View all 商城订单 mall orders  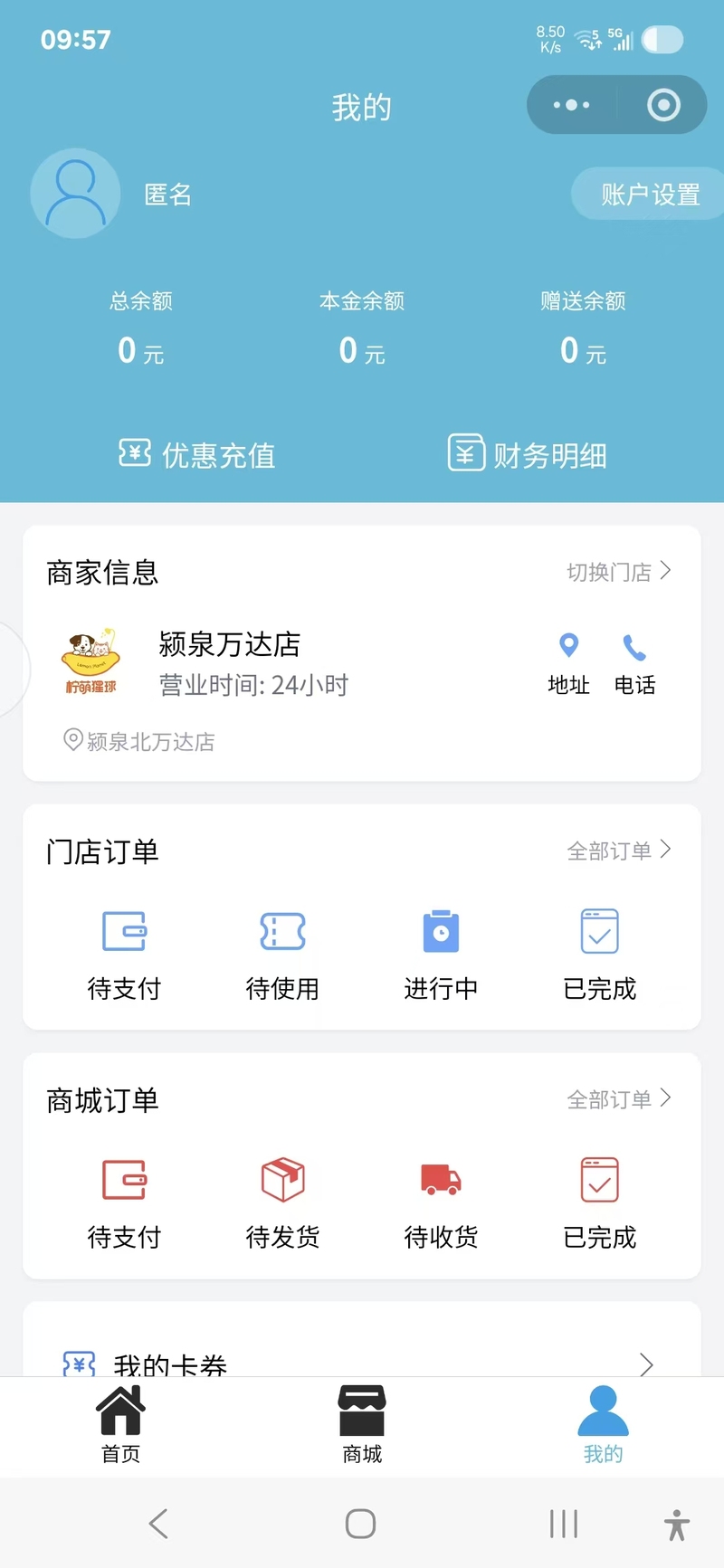619,1099
